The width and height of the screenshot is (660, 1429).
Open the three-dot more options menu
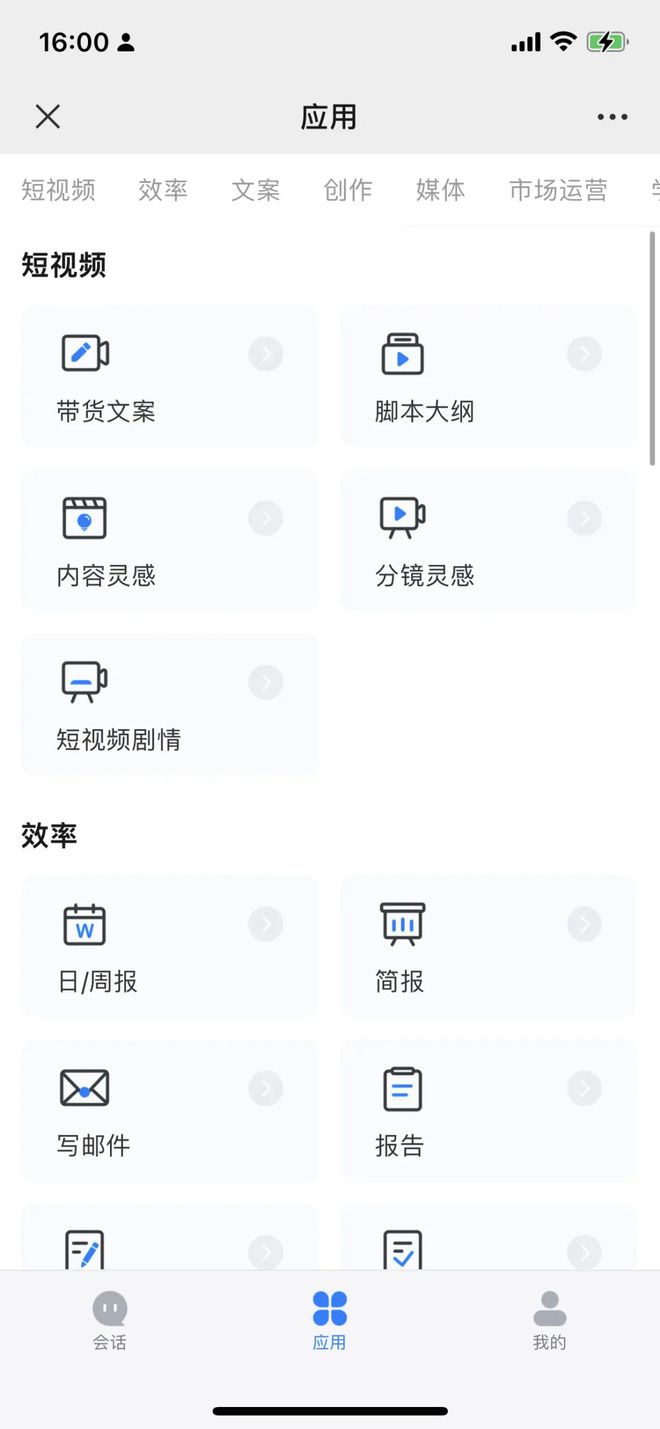(x=612, y=117)
